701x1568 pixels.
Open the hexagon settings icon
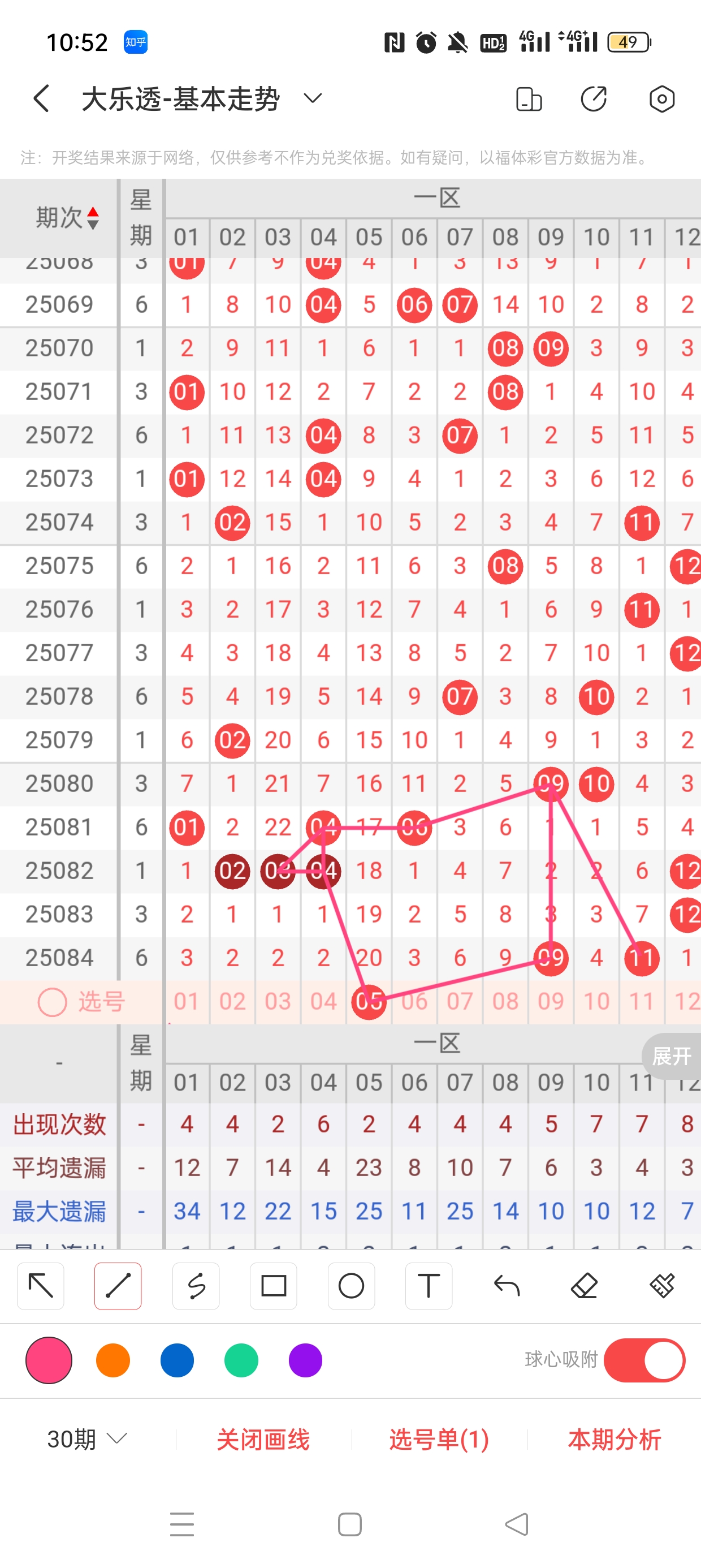(661, 98)
